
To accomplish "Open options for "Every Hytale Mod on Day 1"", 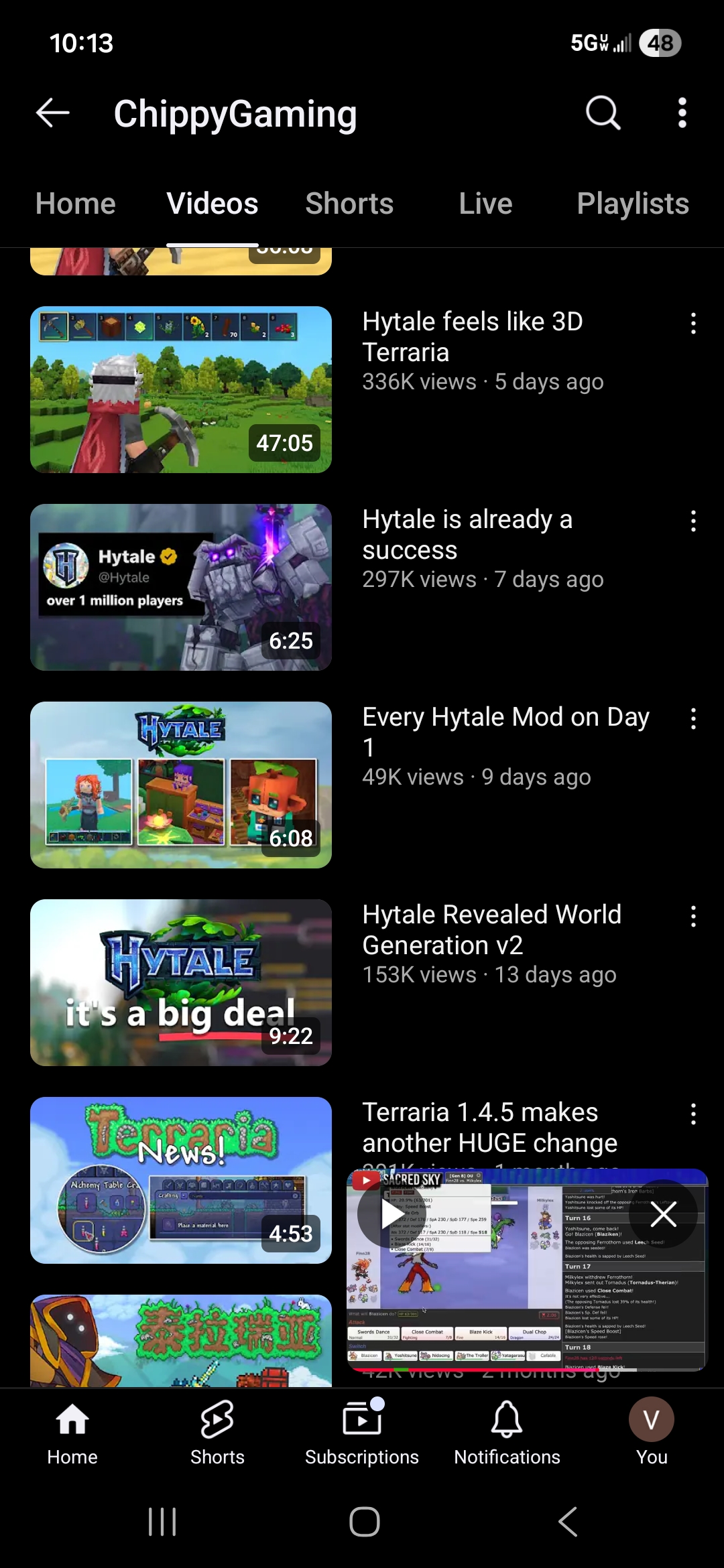I will pyautogui.click(x=693, y=719).
